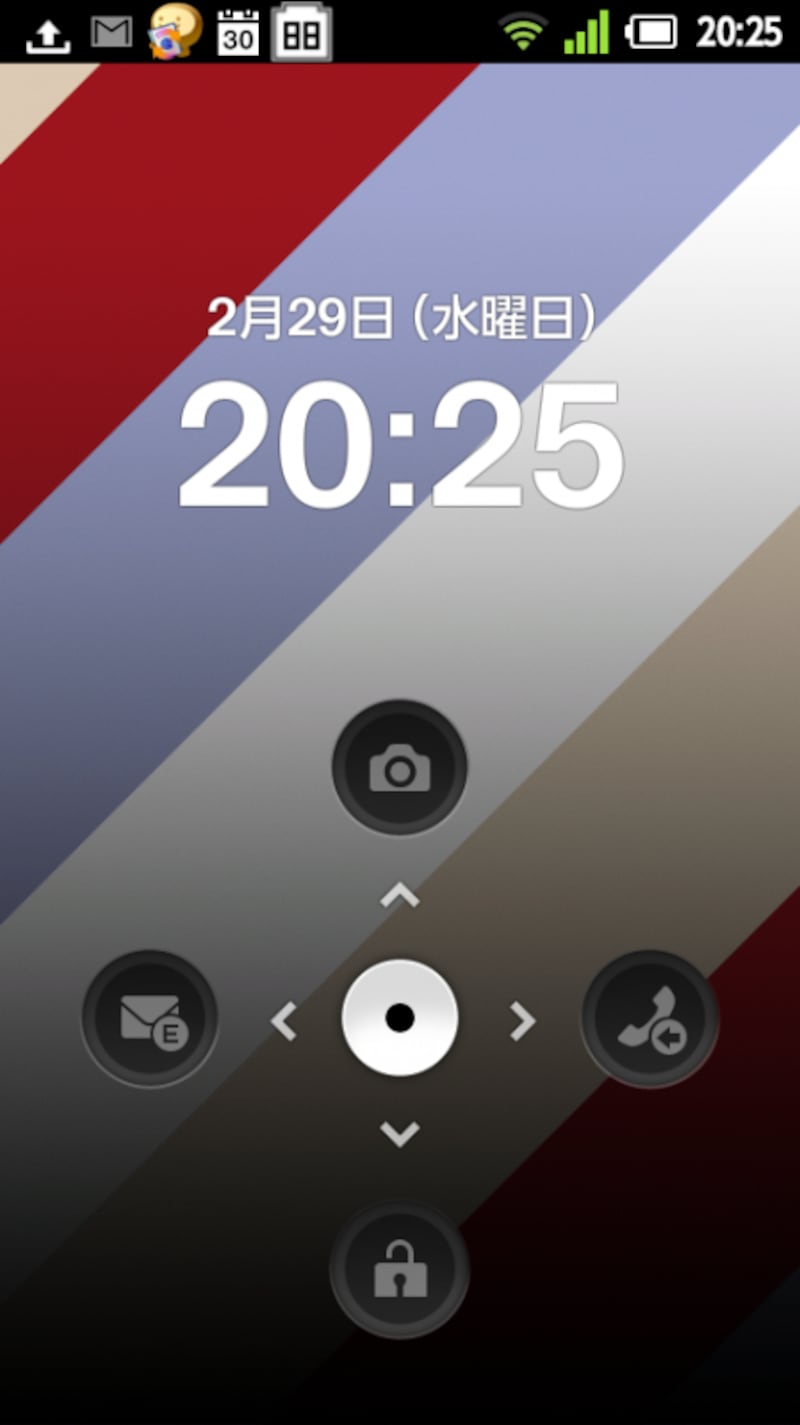Launch the camera from the lock screen

400,767
